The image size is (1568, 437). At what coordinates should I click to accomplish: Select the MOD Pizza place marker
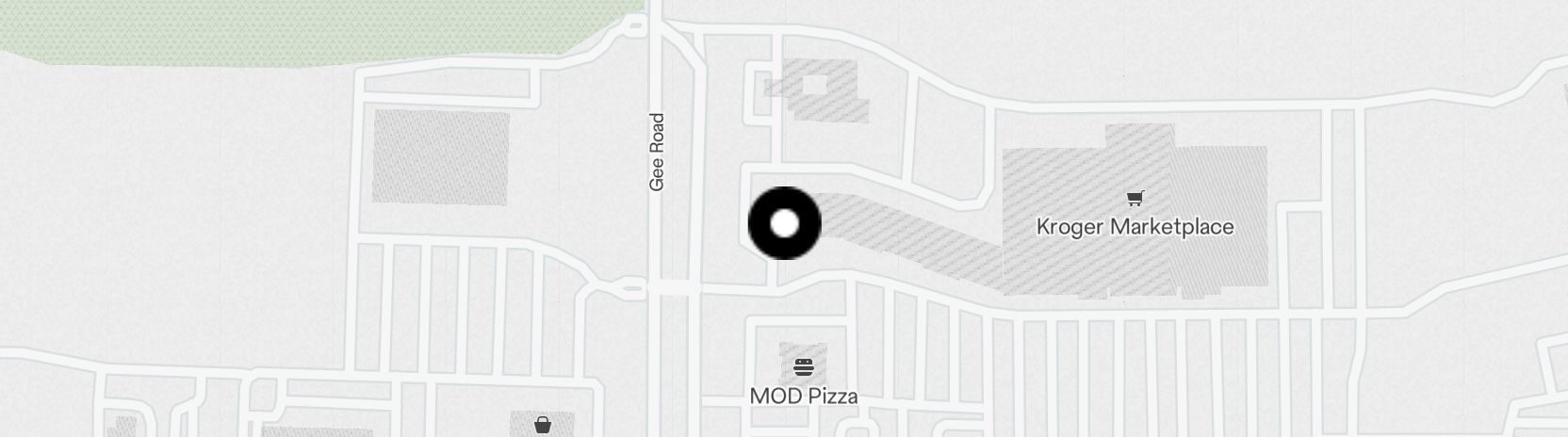[803, 366]
